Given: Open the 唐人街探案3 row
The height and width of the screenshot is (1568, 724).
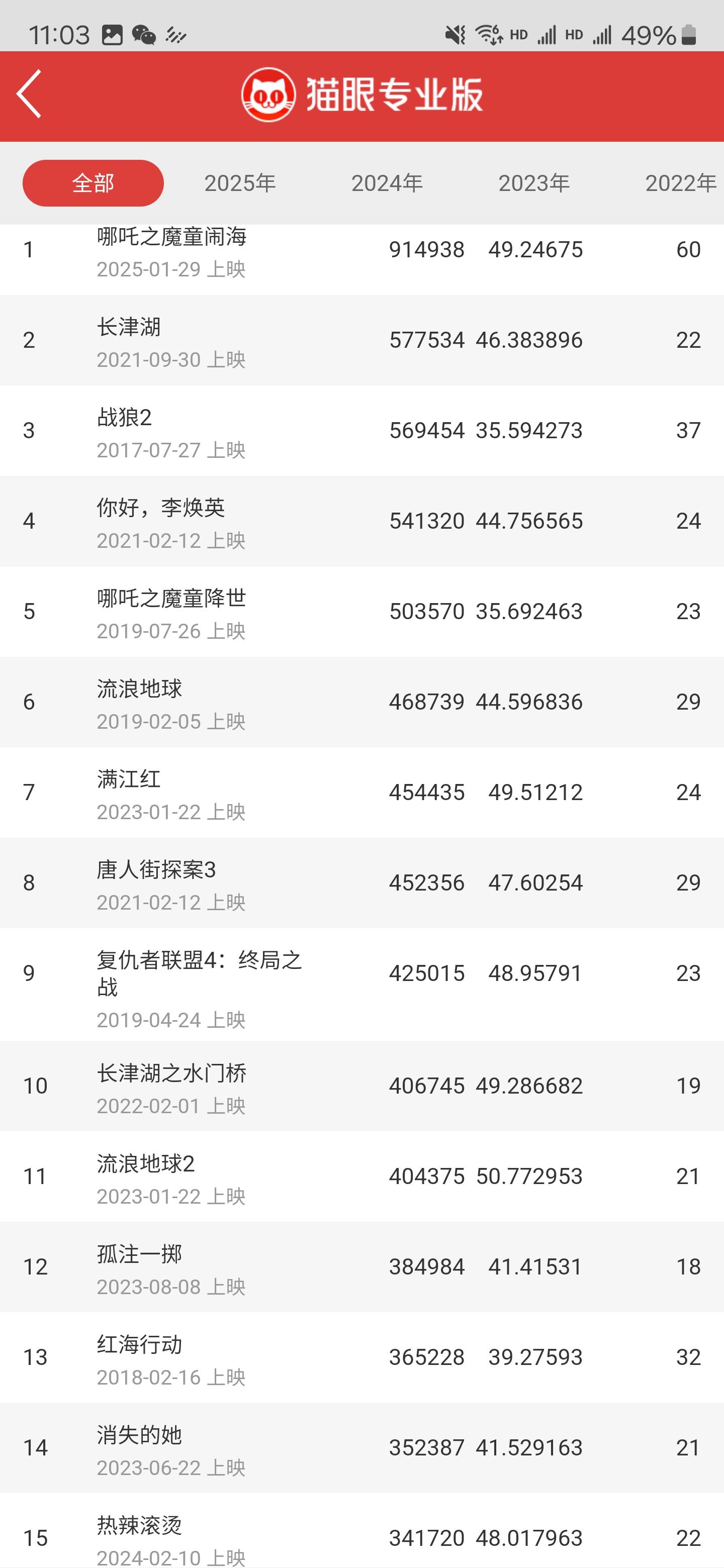Looking at the screenshot, I should point(361,883).
